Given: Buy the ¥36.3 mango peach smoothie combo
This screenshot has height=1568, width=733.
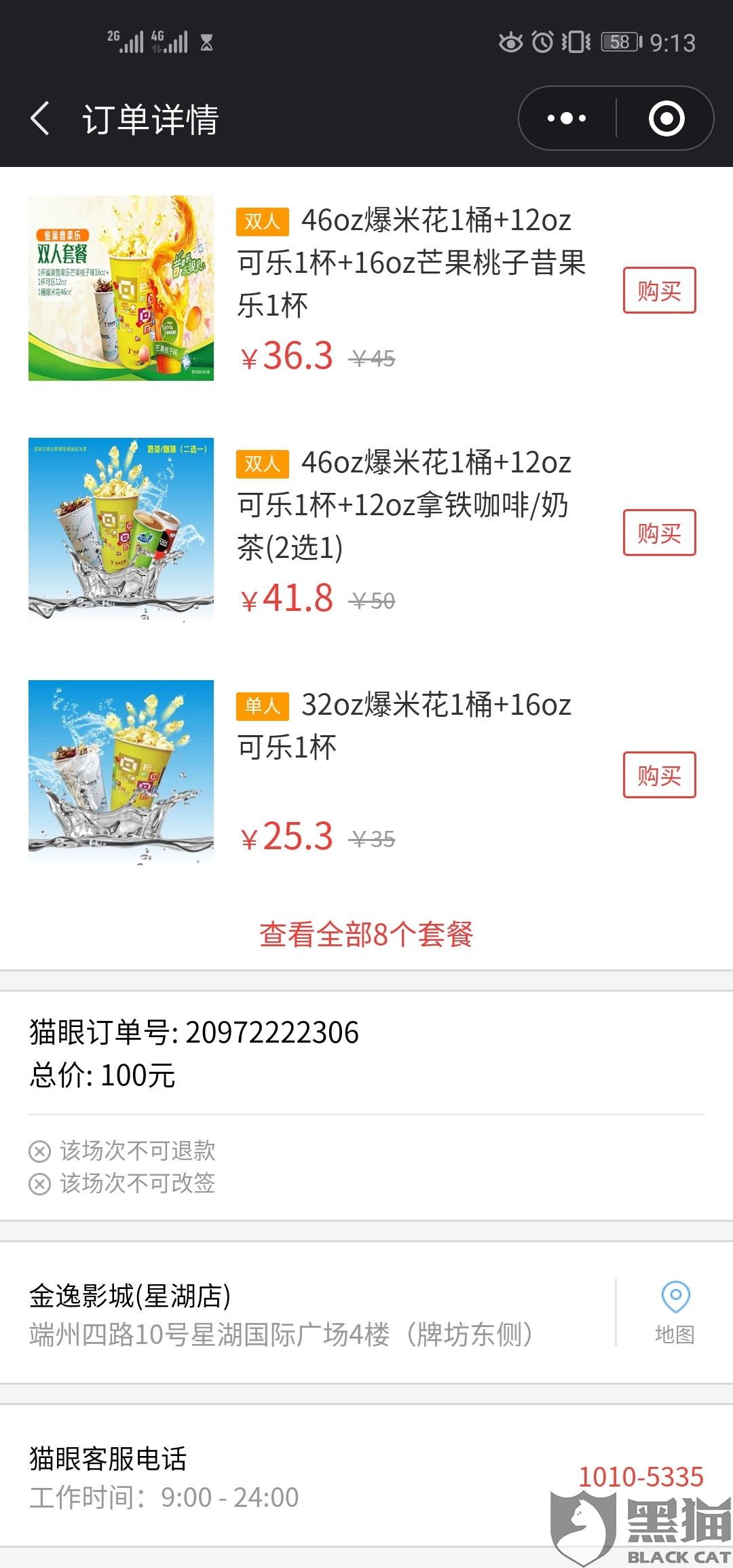Looking at the screenshot, I should click(x=659, y=291).
